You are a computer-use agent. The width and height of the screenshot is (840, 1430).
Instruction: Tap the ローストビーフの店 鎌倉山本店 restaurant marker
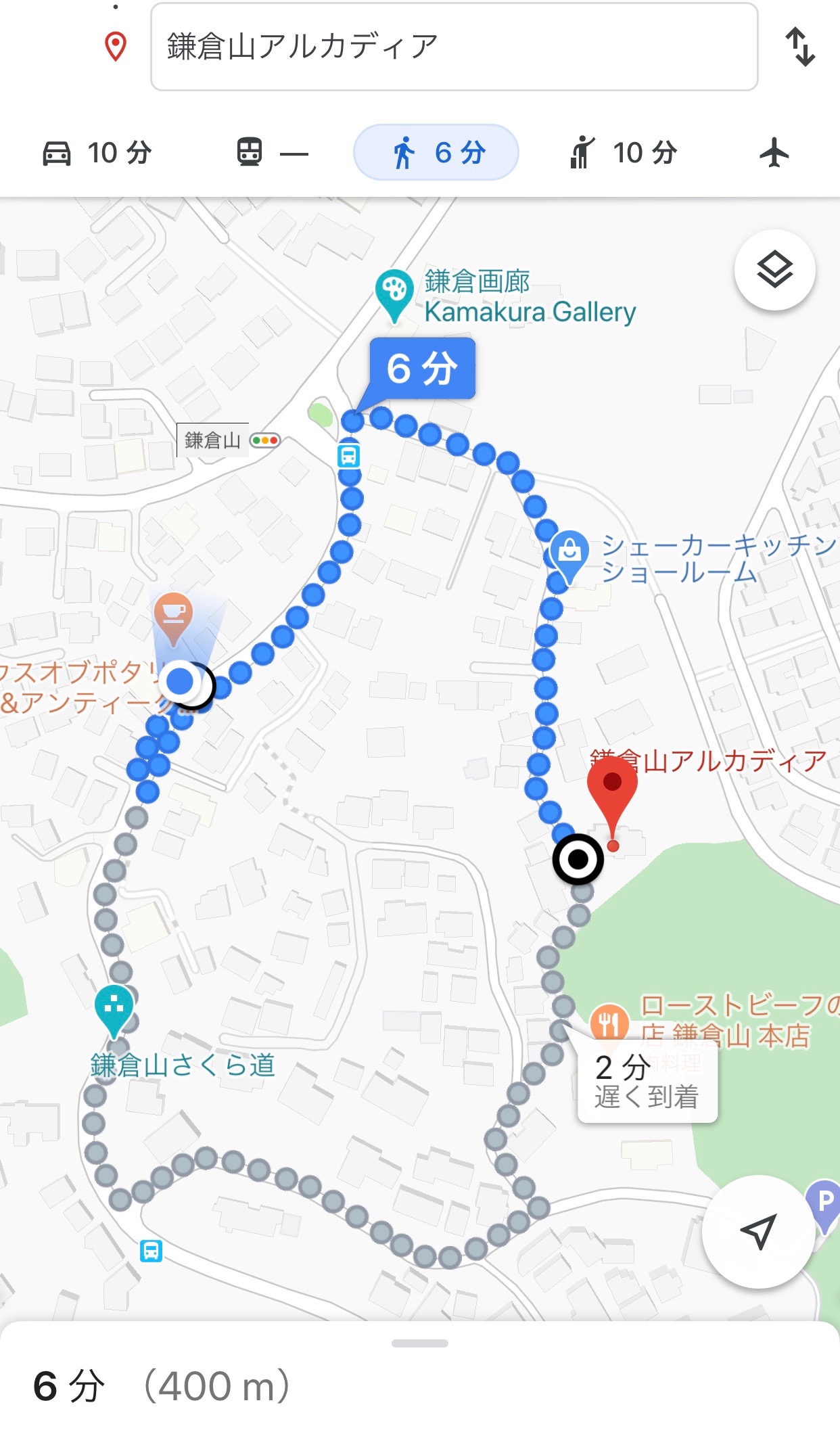609,1021
